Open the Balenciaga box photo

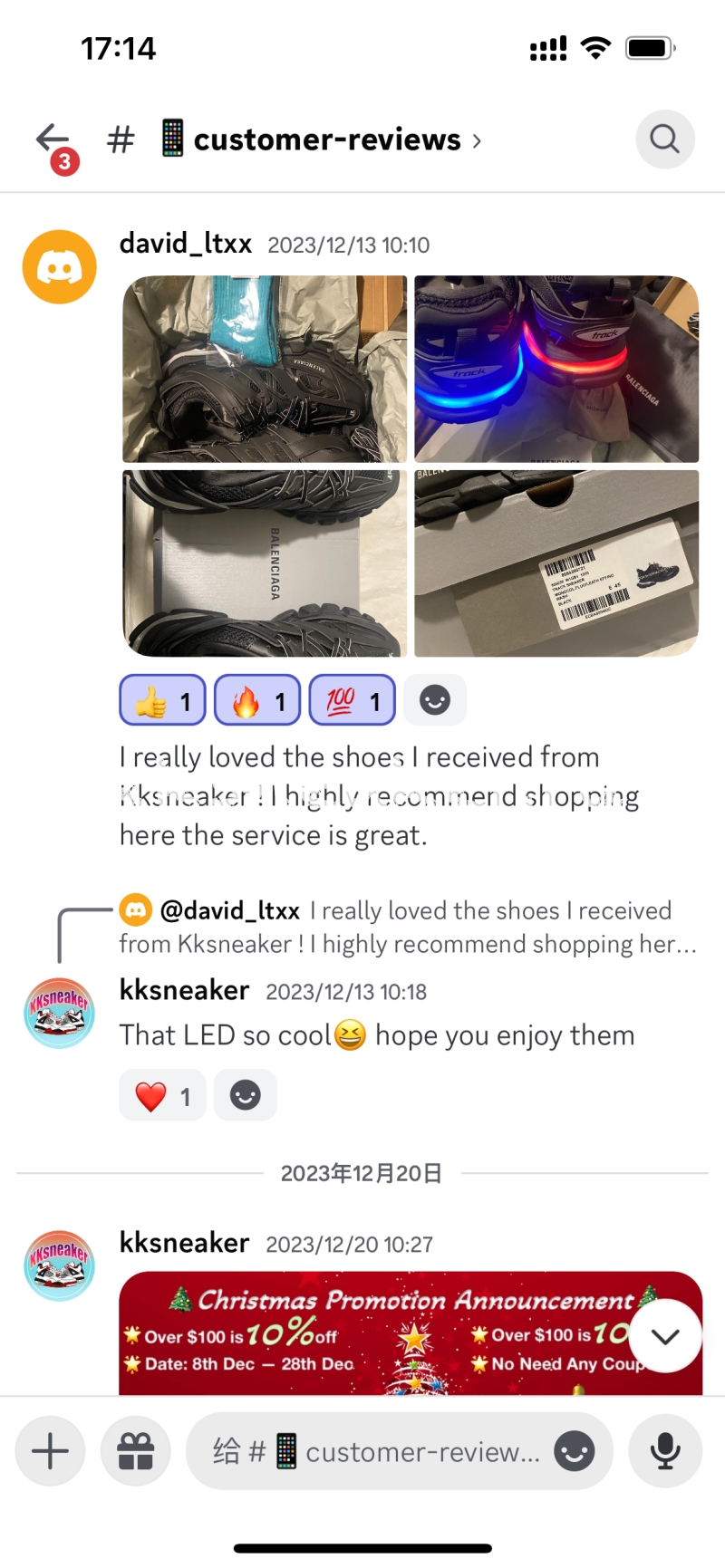[265, 563]
